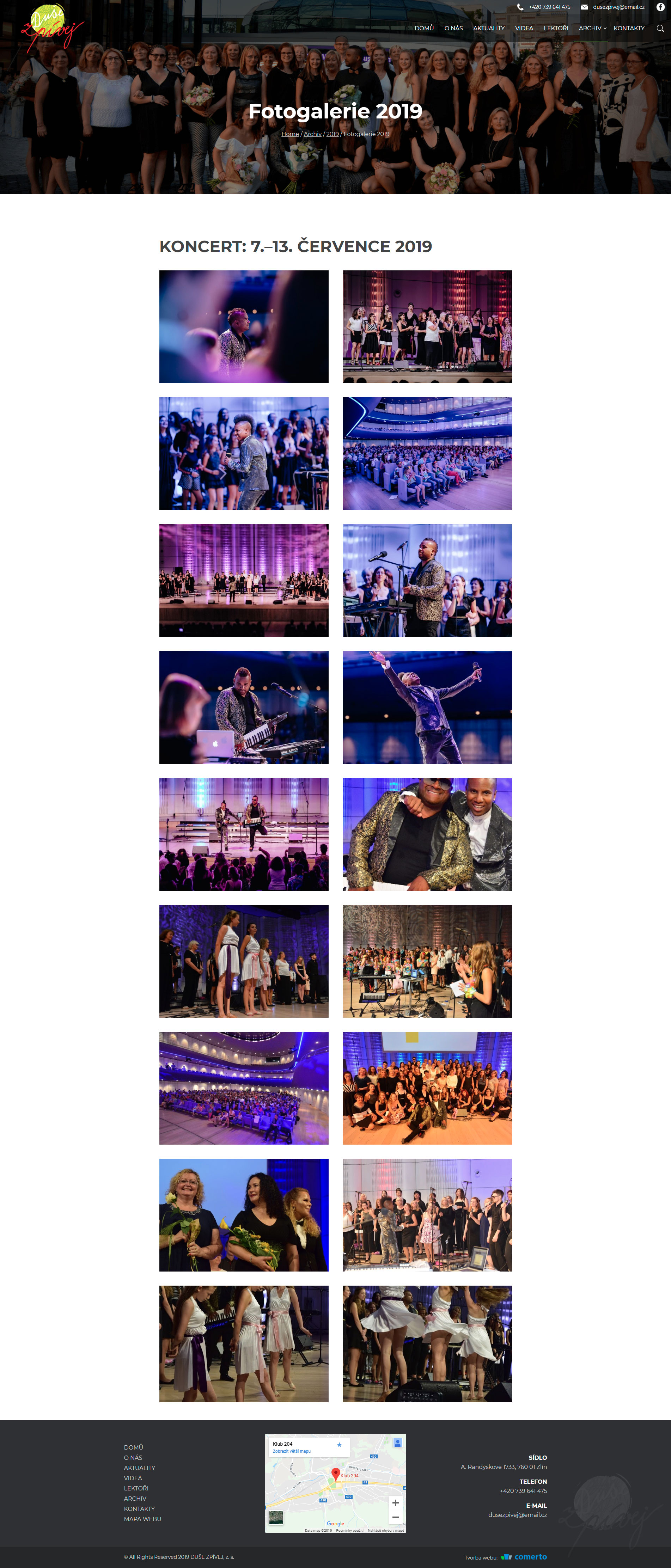Open MAPA WEBU in the footer
This screenshot has height=1568, width=671.
coord(142,1519)
